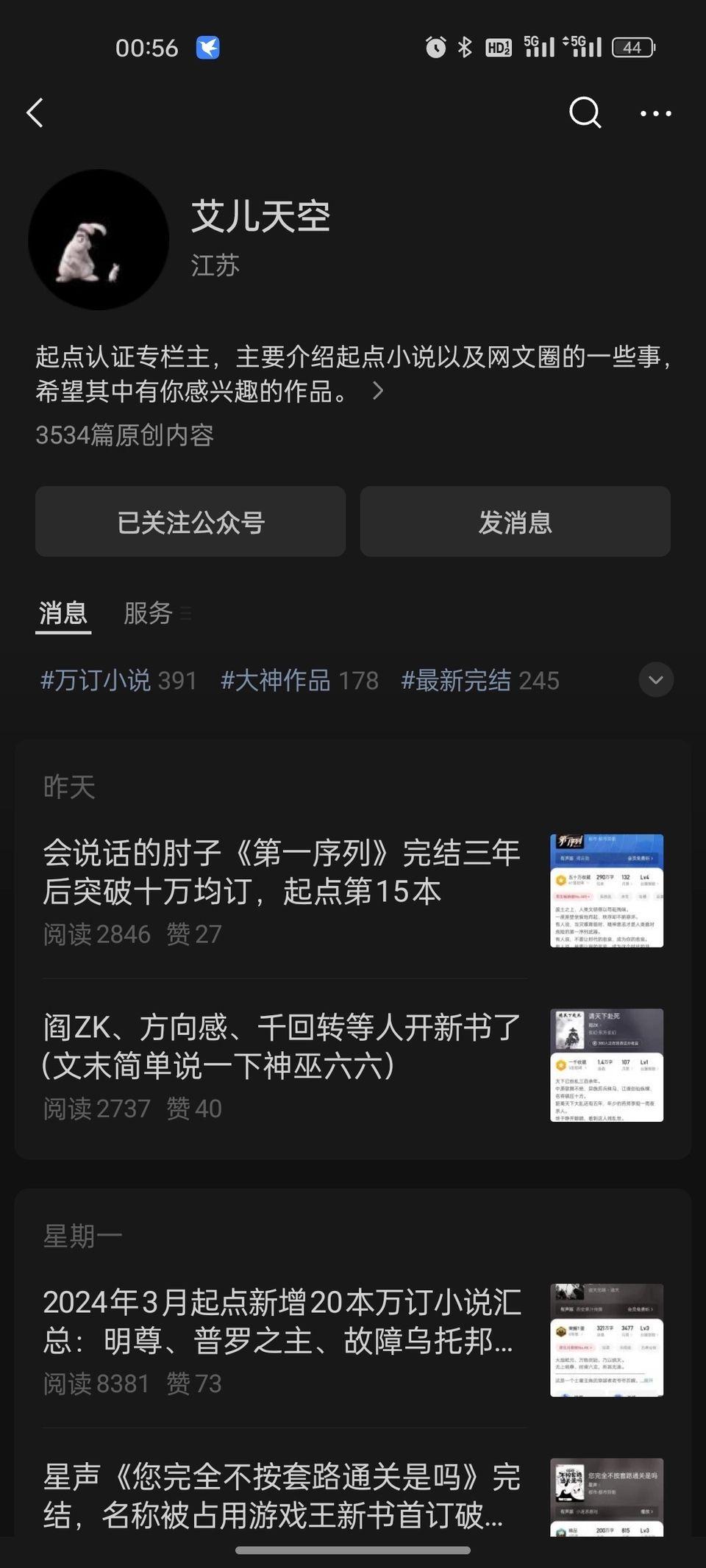
Task: Tap the 艾儿天空 profile avatar
Action: pos(99,240)
